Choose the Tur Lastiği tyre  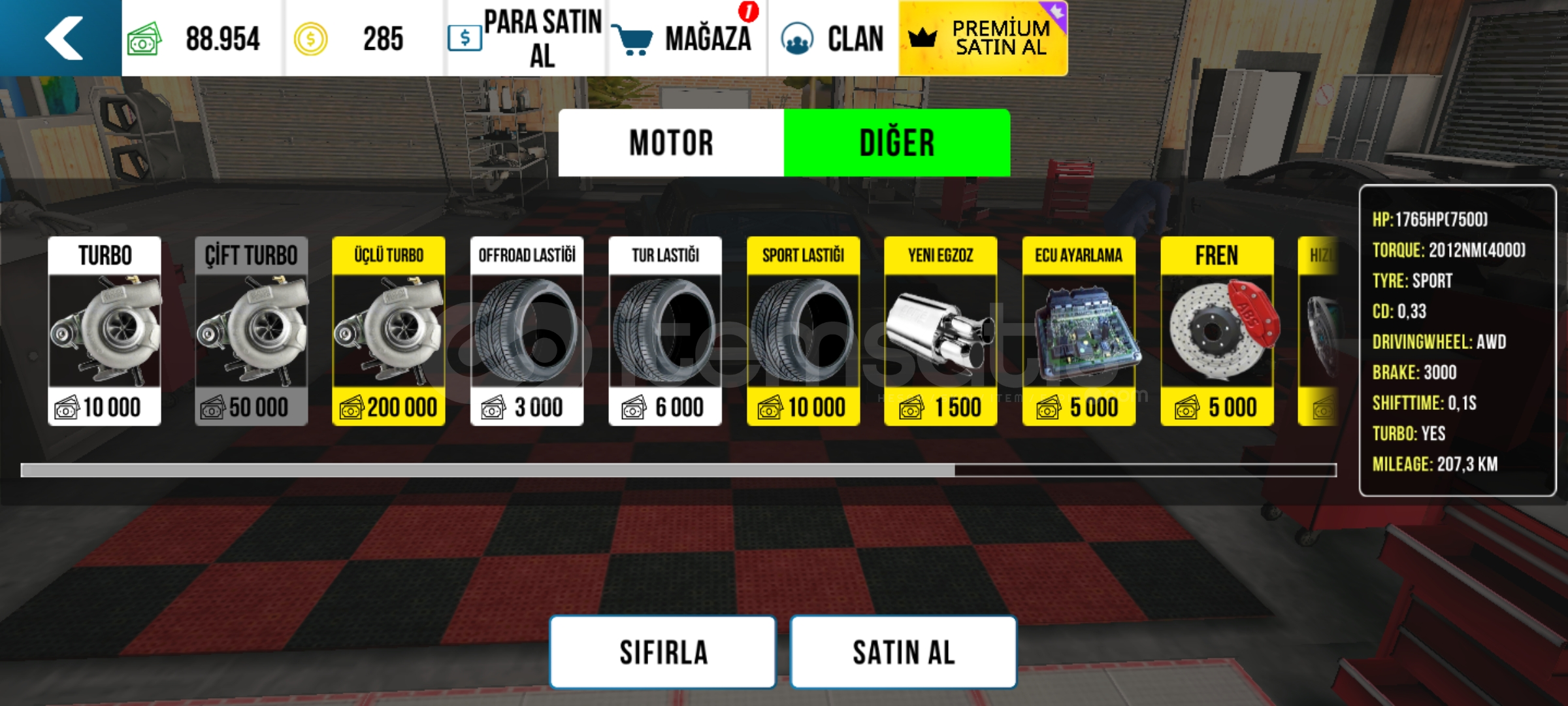tap(665, 331)
